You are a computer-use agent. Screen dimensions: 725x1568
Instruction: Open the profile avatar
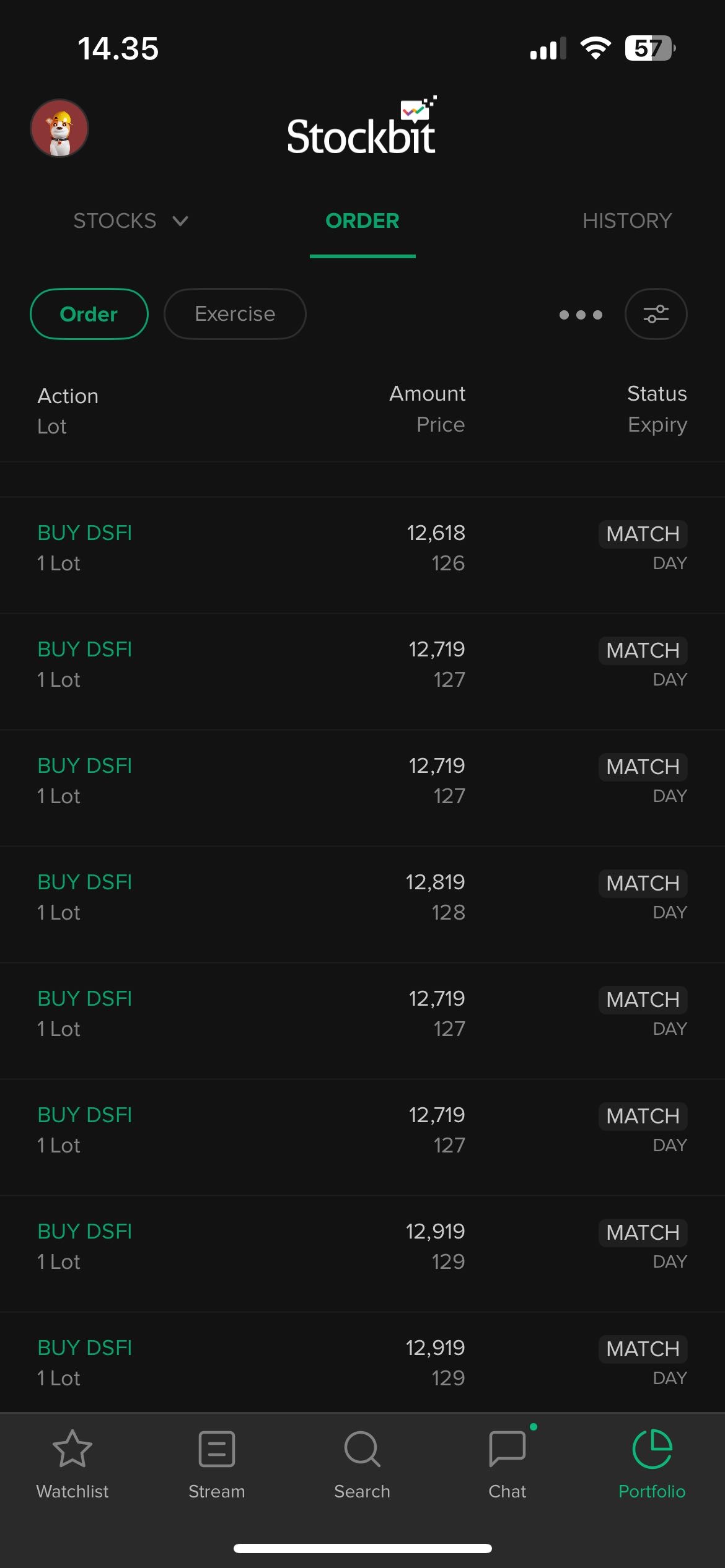tap(59, 128)
